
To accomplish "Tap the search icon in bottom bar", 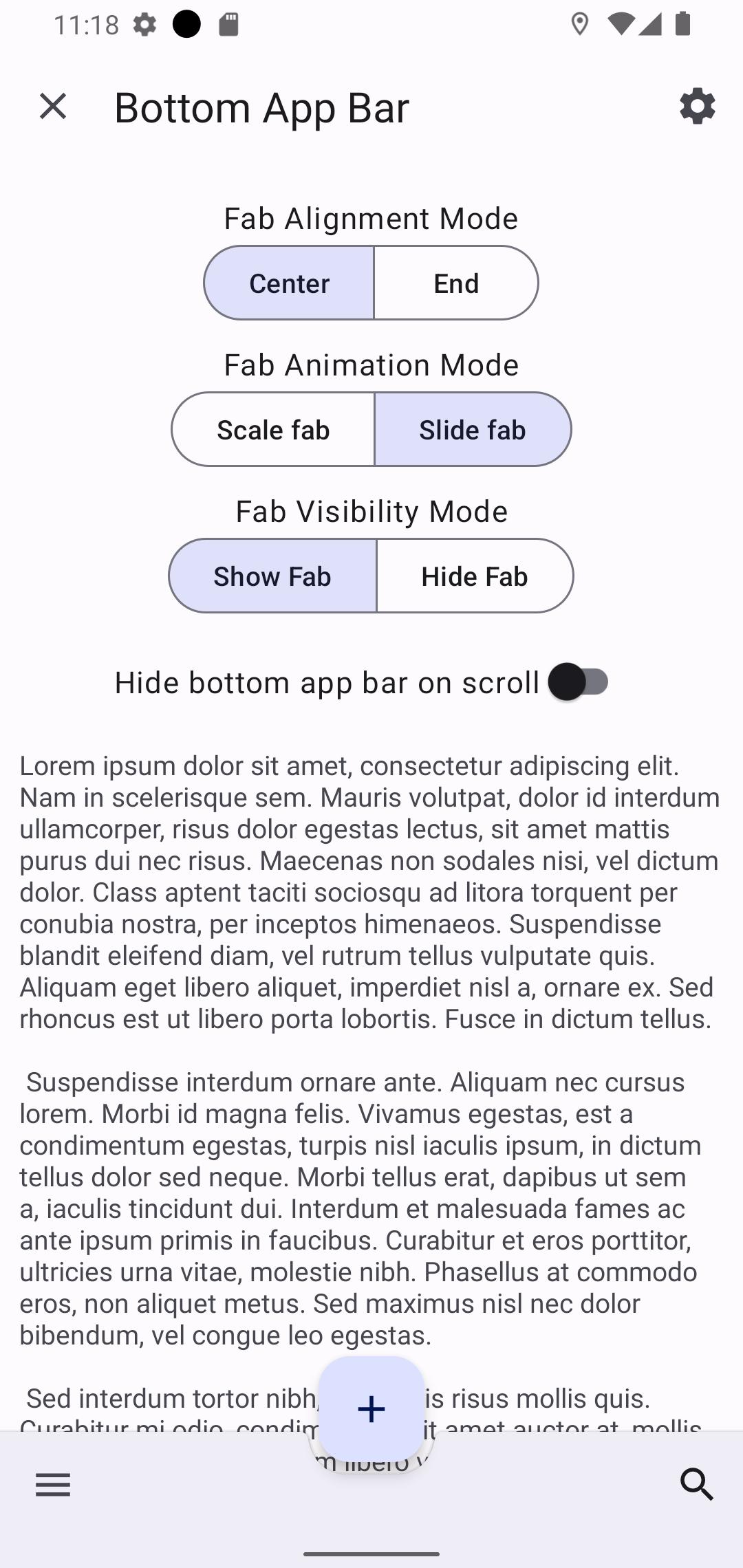I will pos(697,1484).
